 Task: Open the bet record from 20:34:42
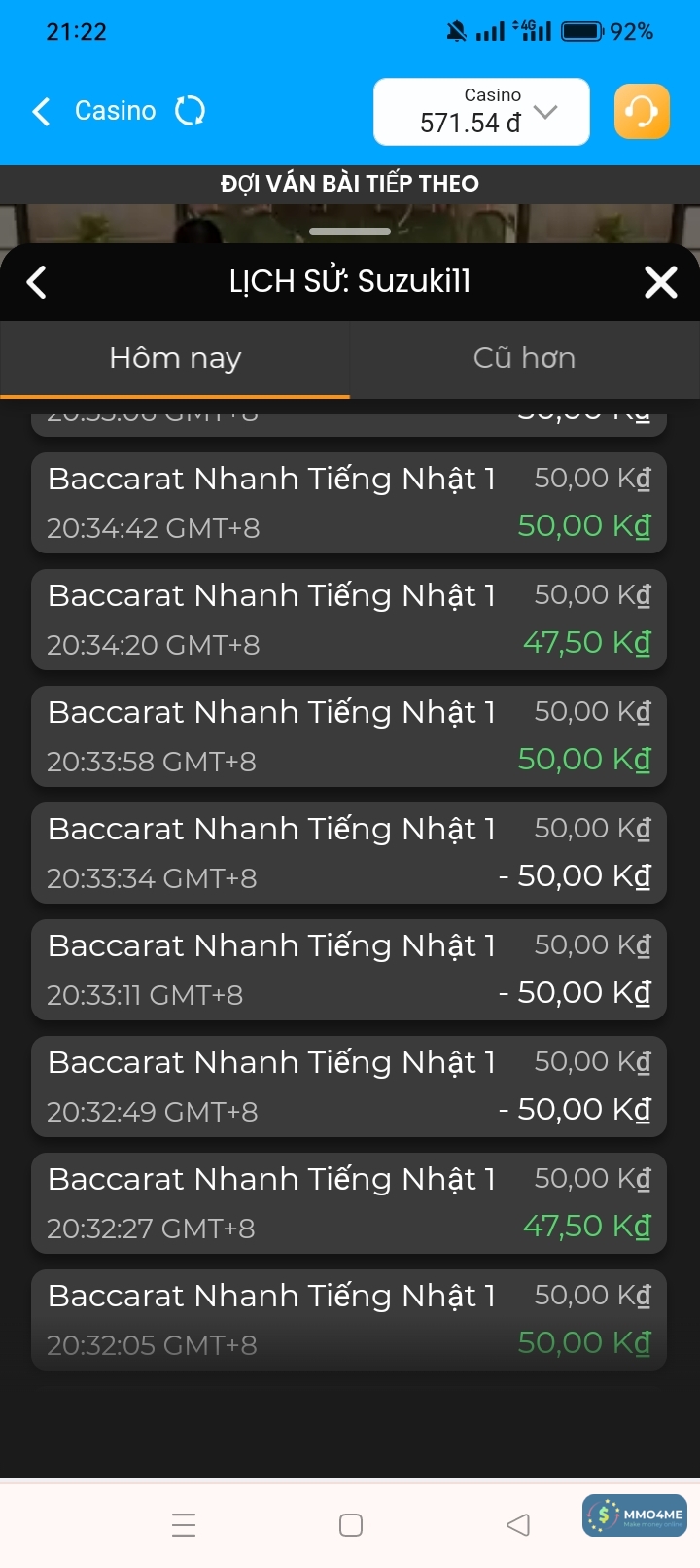[349, 503]
